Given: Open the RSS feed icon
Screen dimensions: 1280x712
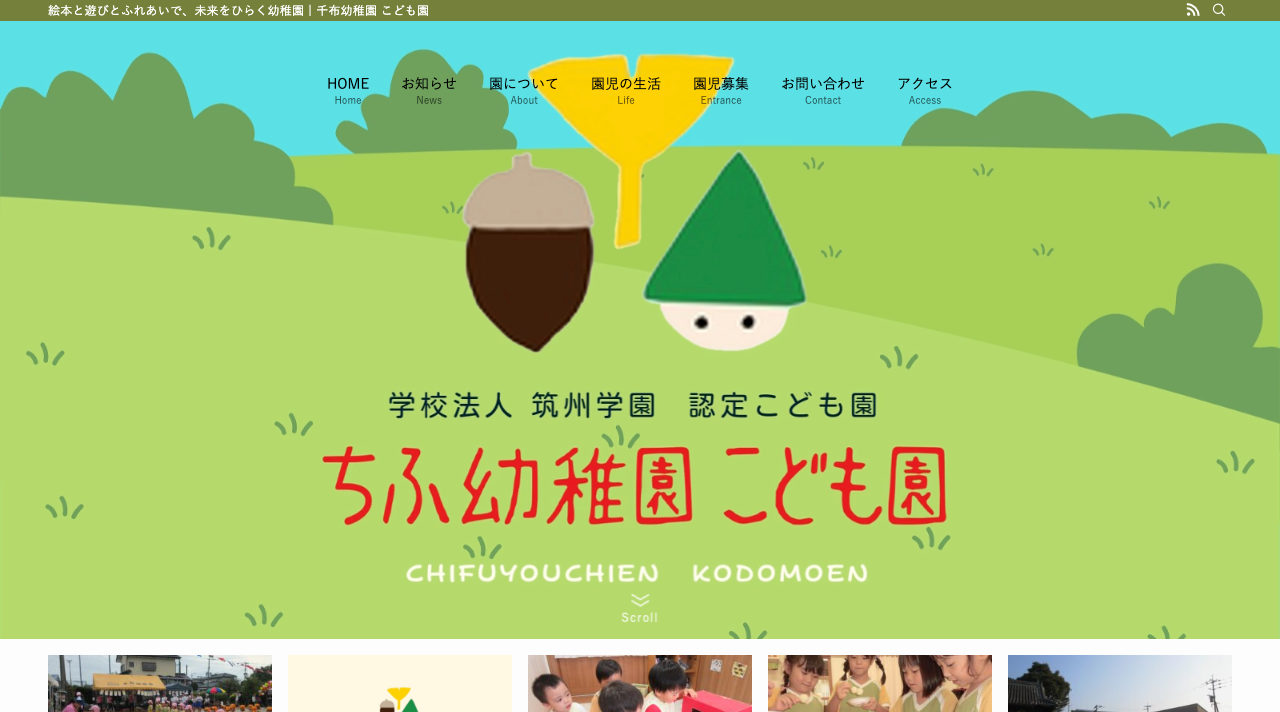Looking at the screenshot, I should (1193, 10).
